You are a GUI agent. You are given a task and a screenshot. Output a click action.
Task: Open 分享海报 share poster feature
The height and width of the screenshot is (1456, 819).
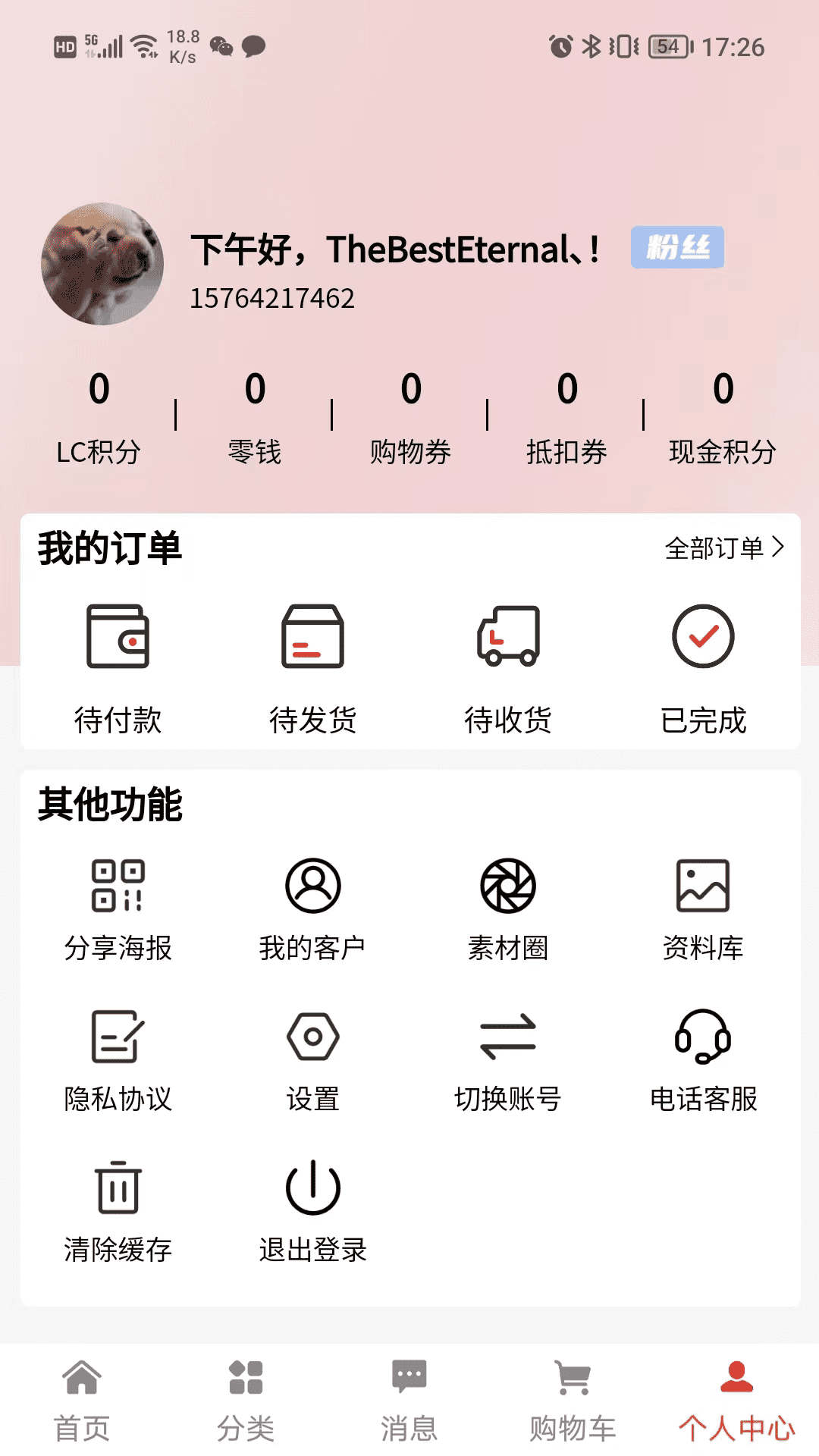tap(118, 906)
